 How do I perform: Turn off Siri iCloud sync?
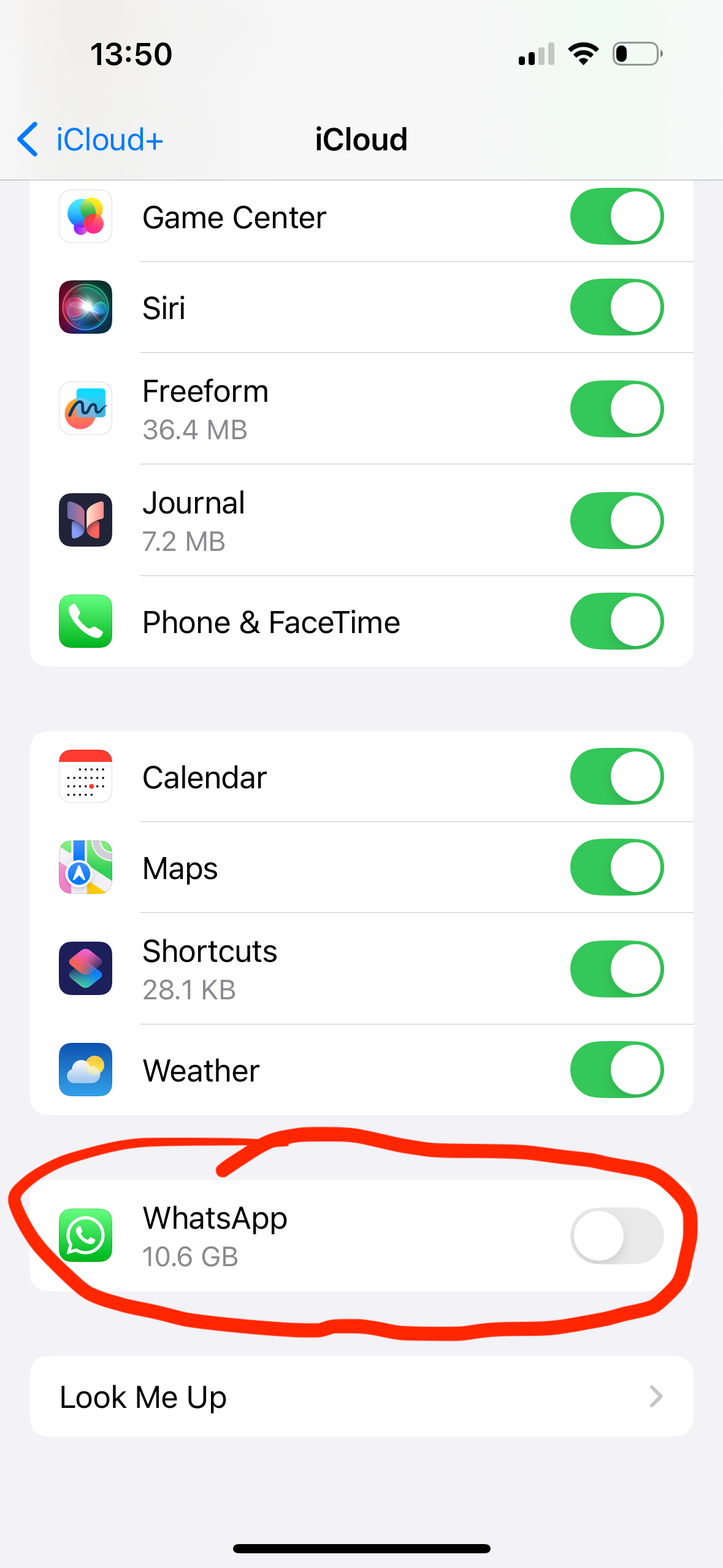[x=616, y=307]
